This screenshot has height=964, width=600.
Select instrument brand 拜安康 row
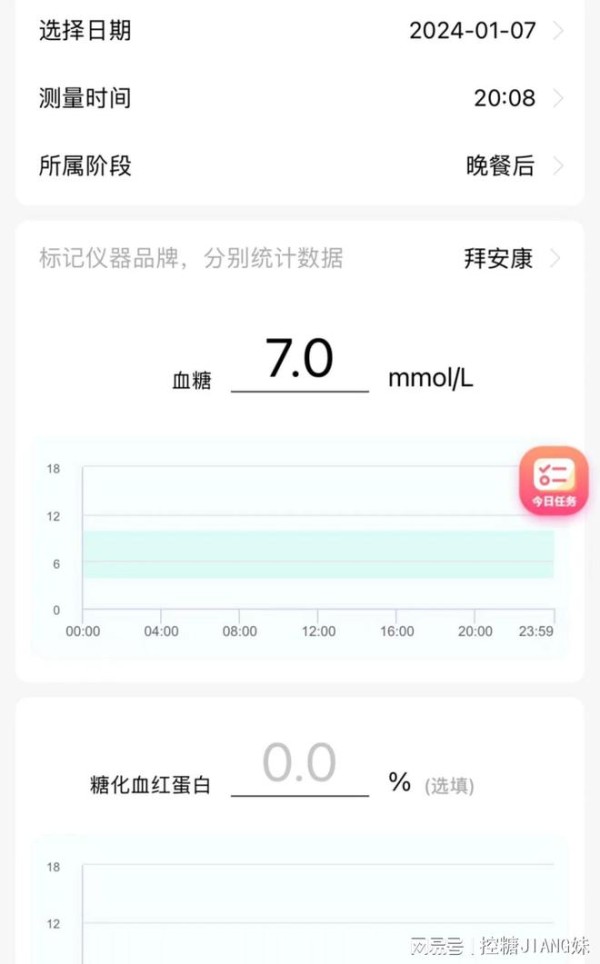[300, 258]
